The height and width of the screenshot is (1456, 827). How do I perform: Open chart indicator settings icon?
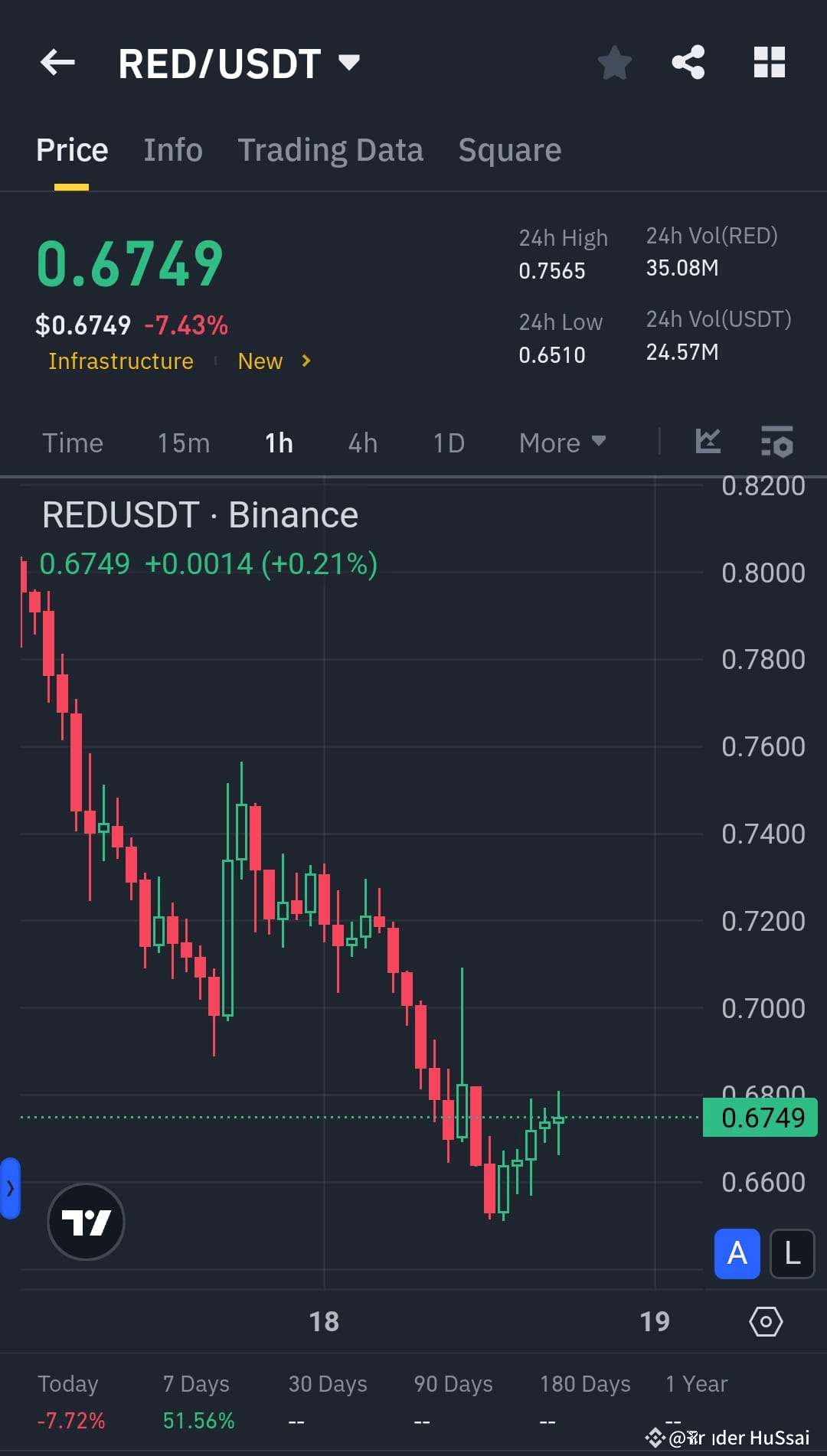tap(777, 442)
